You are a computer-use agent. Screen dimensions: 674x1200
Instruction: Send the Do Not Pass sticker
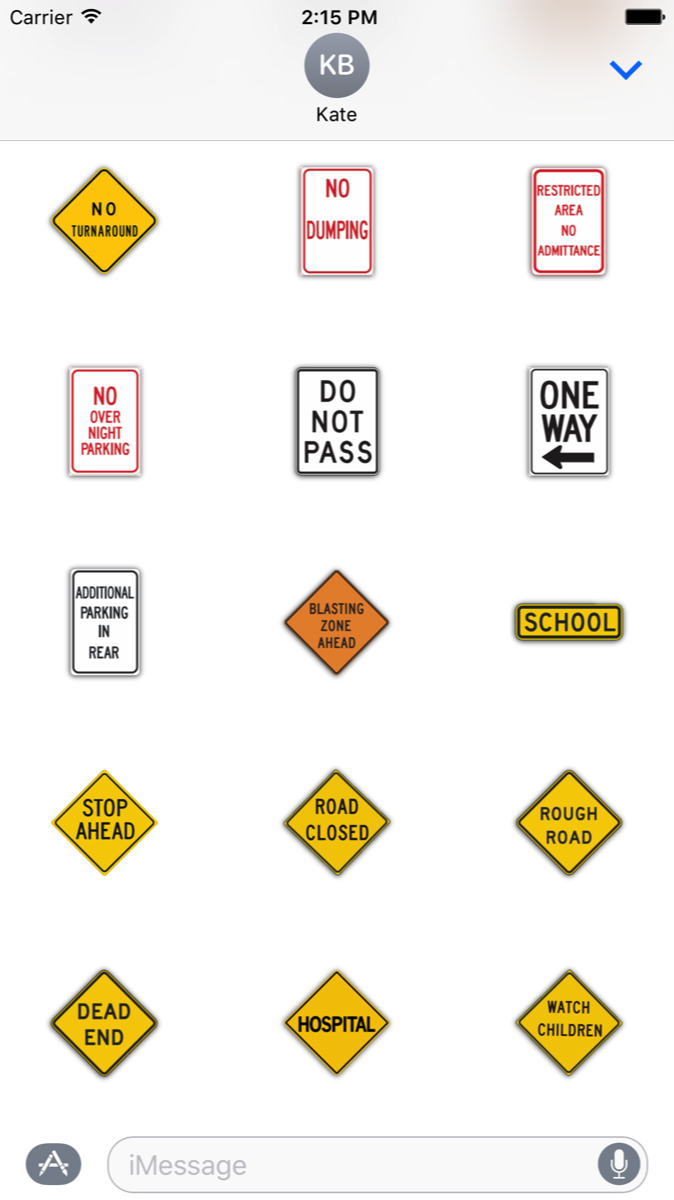[337, 421]
